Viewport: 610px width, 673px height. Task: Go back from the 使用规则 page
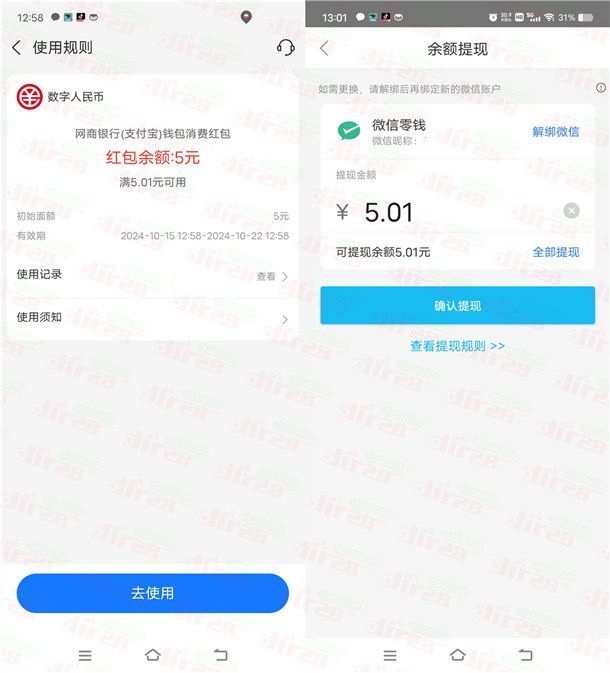pyautogui.click(x=17, y=48)
